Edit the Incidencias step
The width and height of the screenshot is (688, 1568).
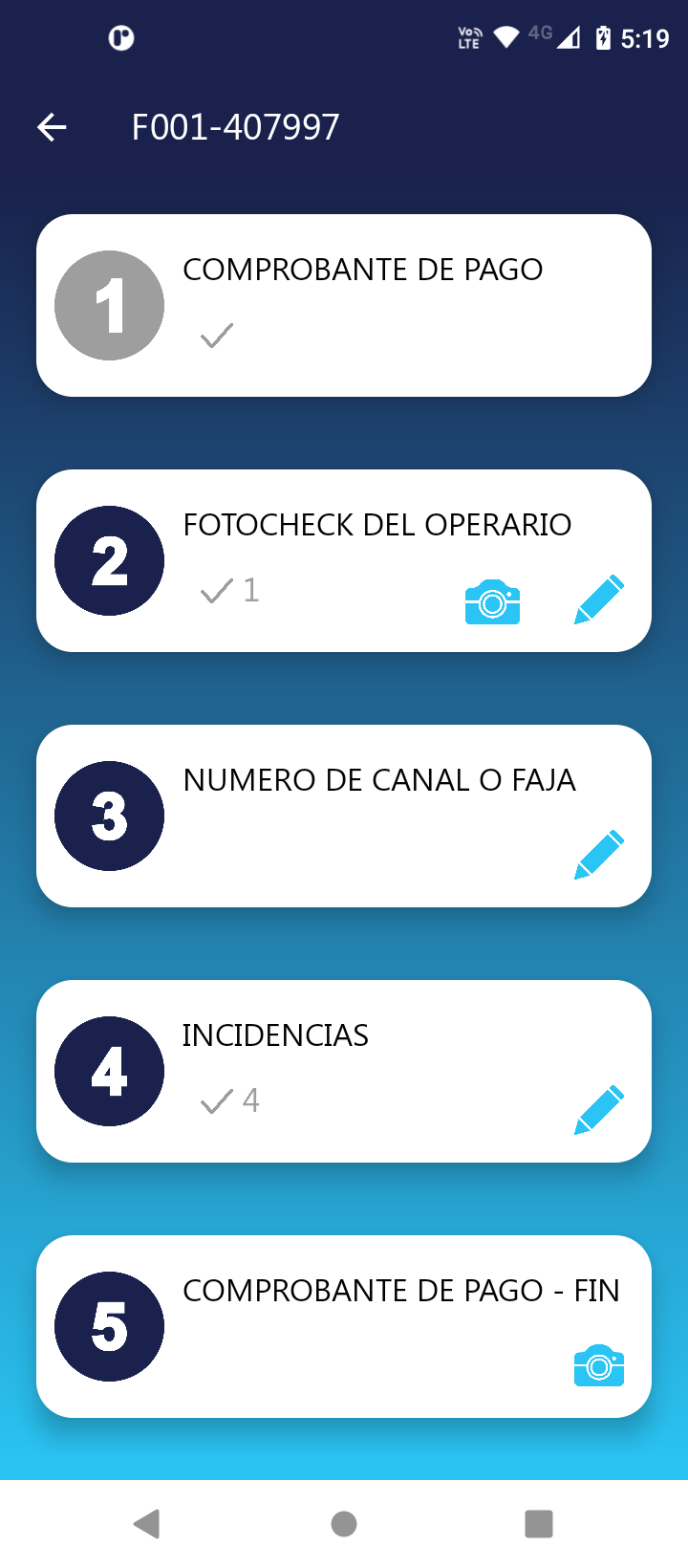tap(599, 1110)
